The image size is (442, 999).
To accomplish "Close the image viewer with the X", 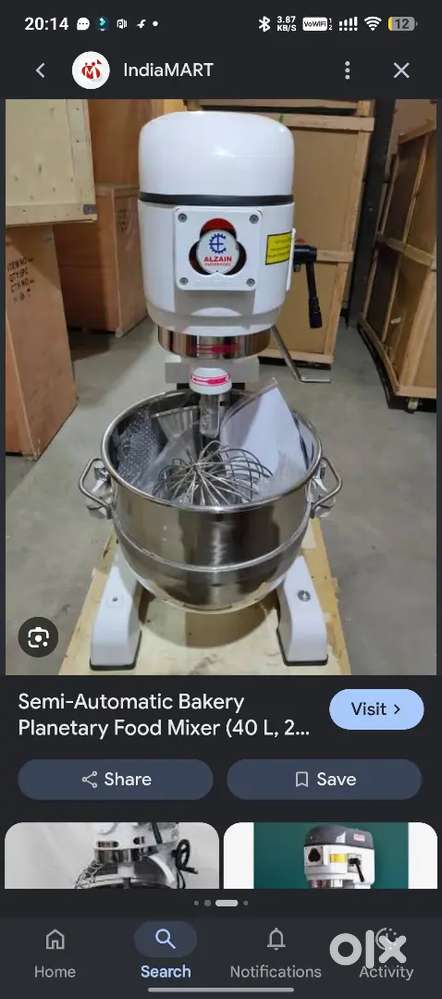I will click(401, 71).
